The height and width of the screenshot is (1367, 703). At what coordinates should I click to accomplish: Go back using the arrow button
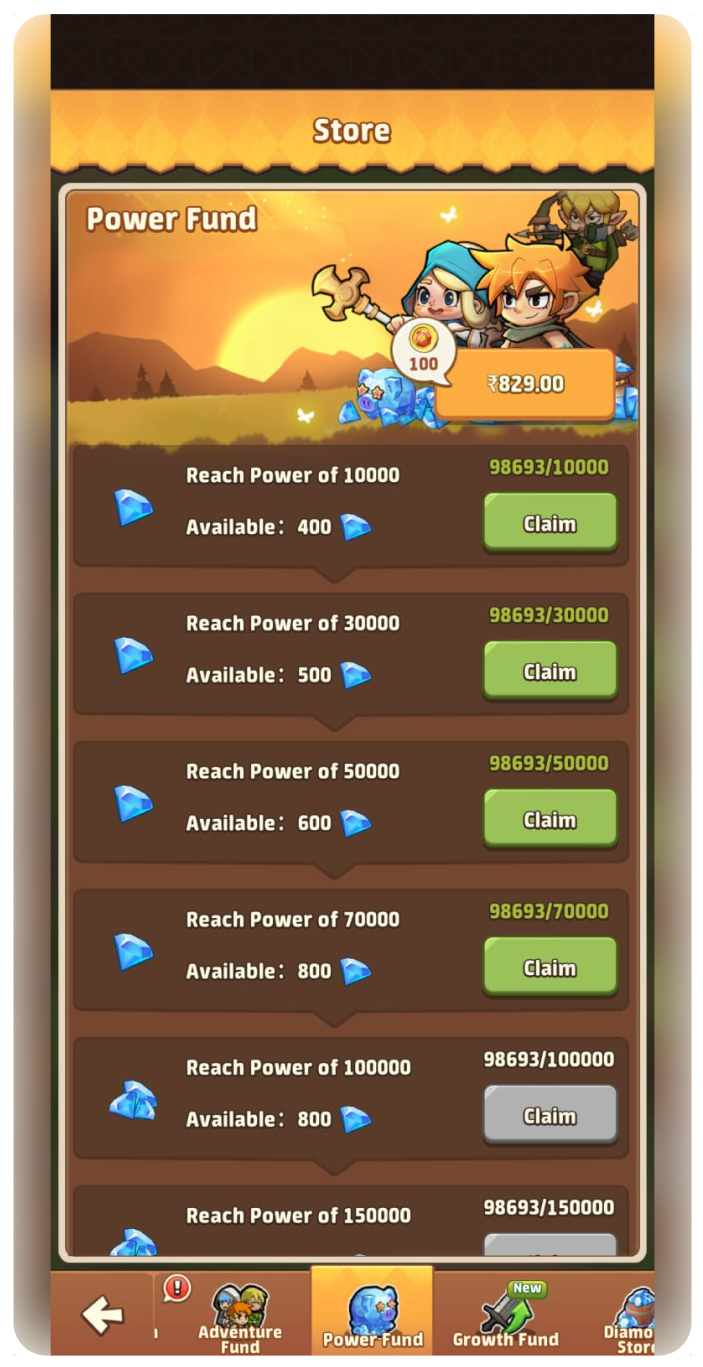click(102, 1314)
